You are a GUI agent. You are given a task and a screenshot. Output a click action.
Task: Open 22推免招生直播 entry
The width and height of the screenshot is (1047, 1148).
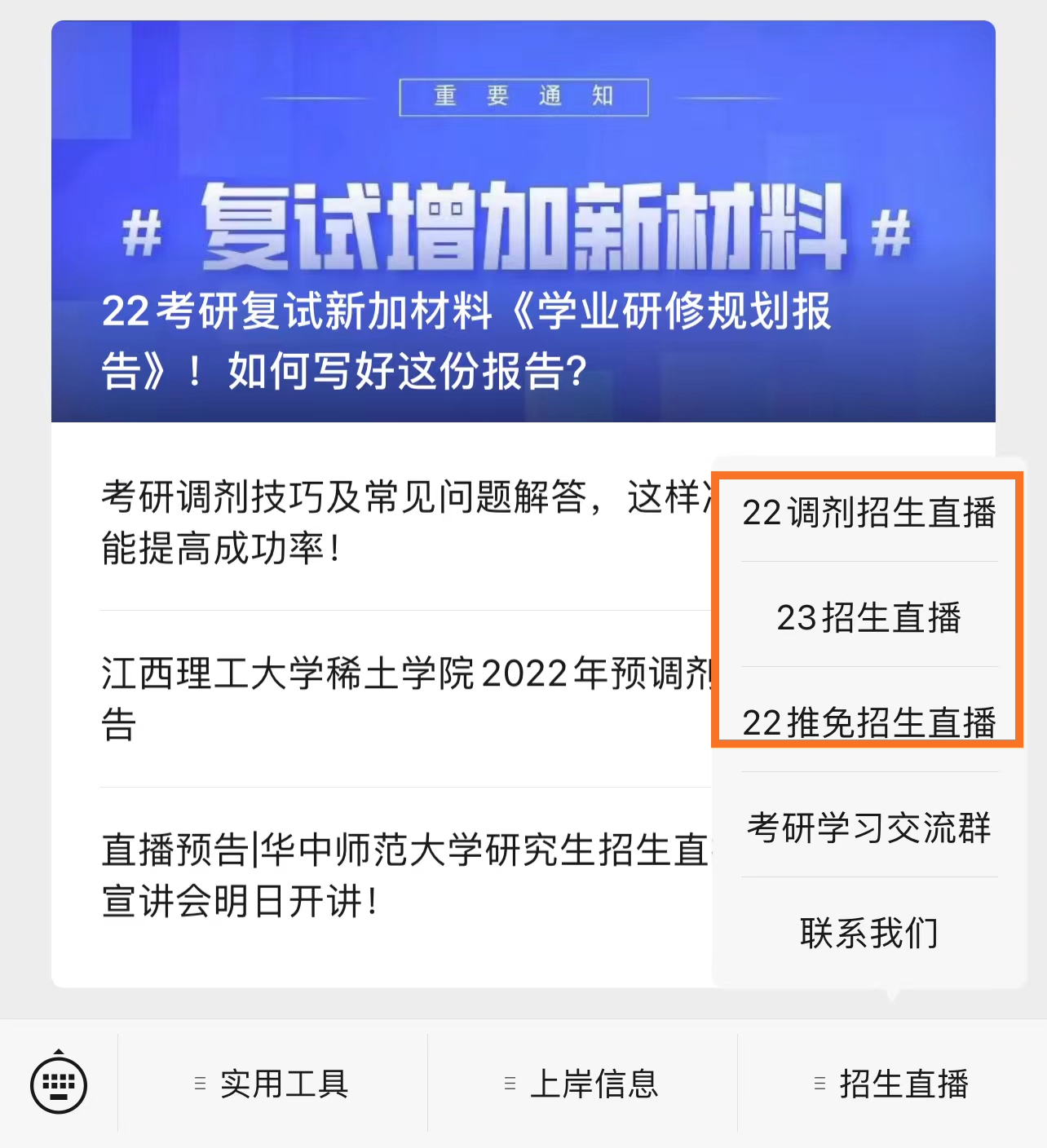tap(868, 722)
